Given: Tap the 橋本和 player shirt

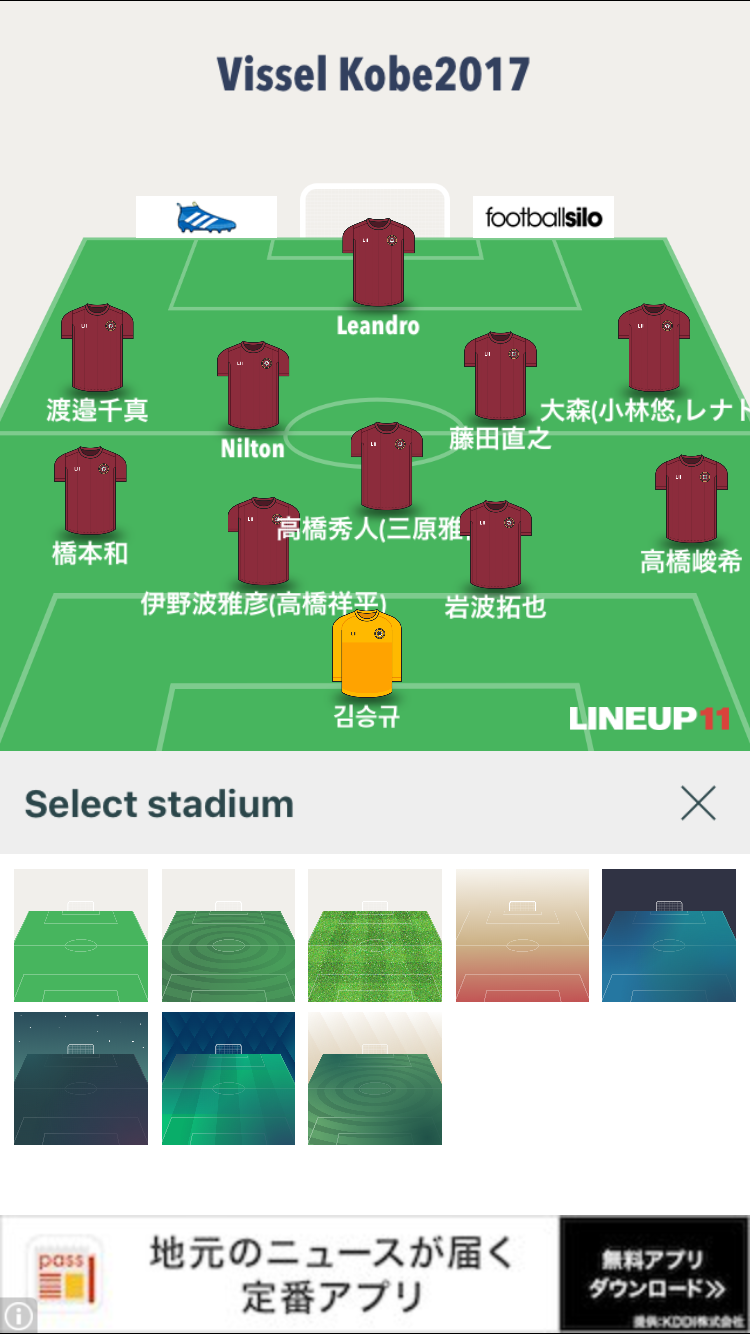Looking at the screenshot, I should tap(90, 490).
